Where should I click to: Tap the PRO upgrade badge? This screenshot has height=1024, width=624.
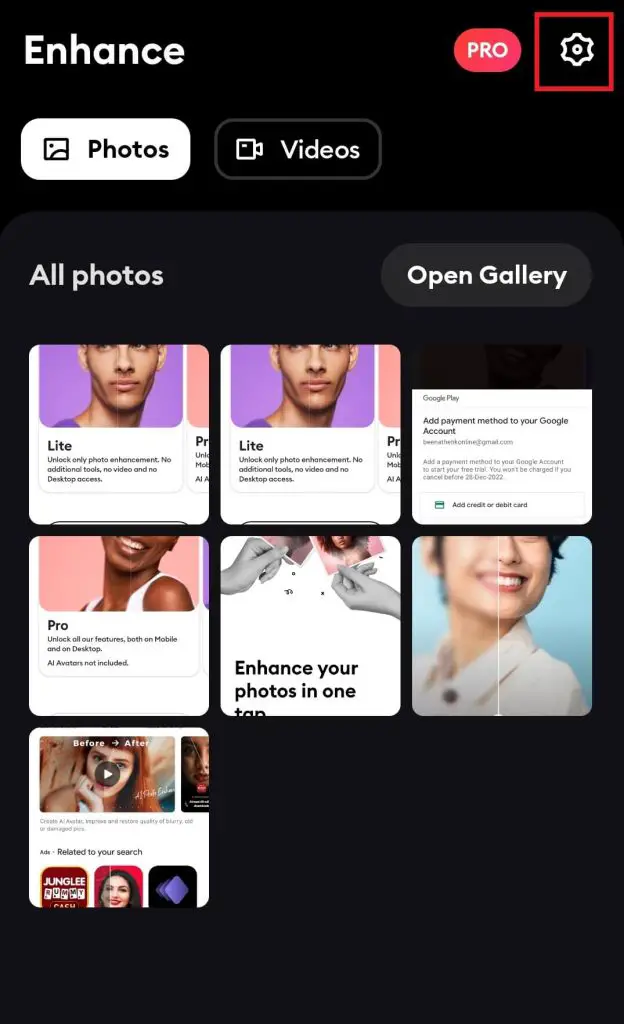(487, 50)
